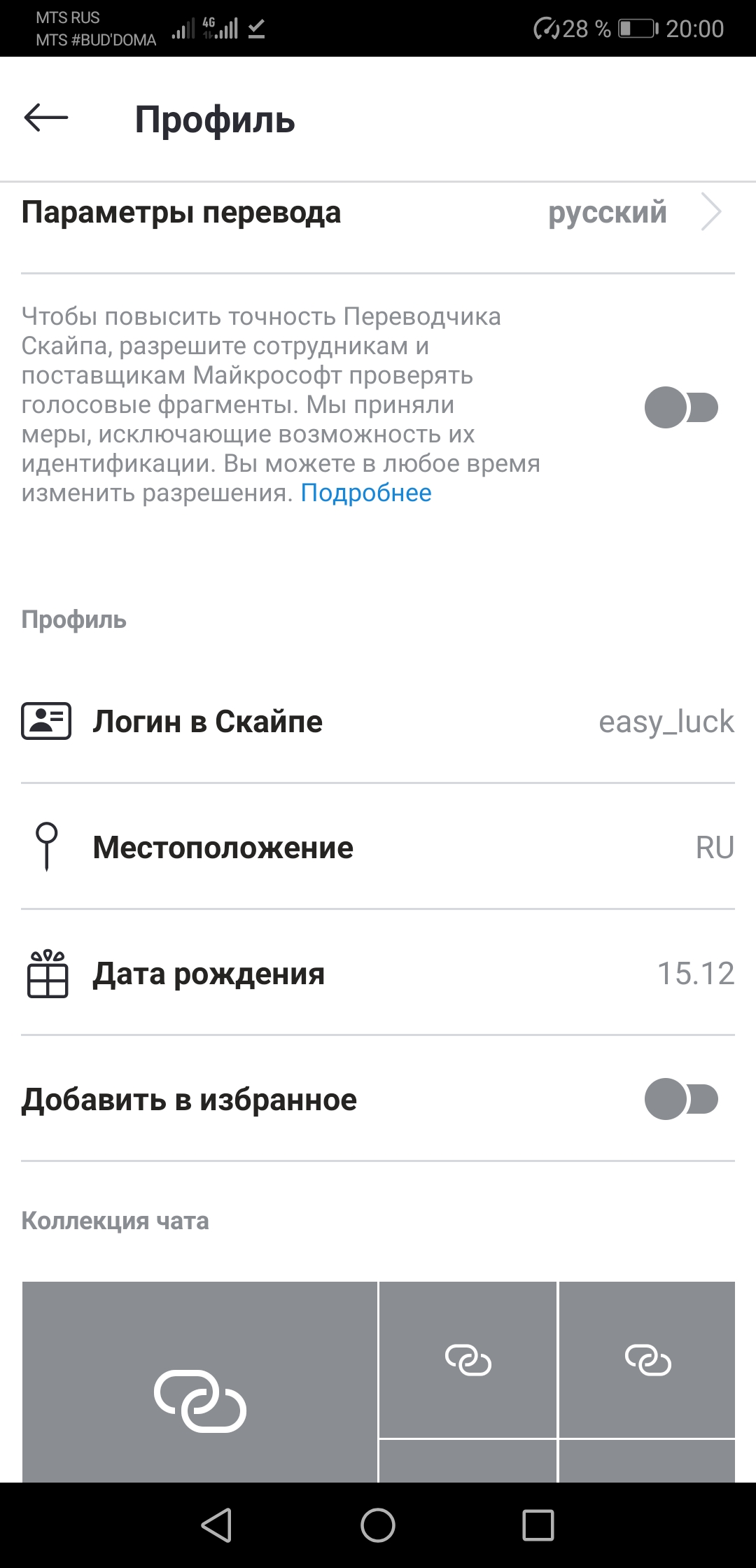Open the middle small link tile in chat collection
Screen dimensions: 756x1568
[468, 1359]
